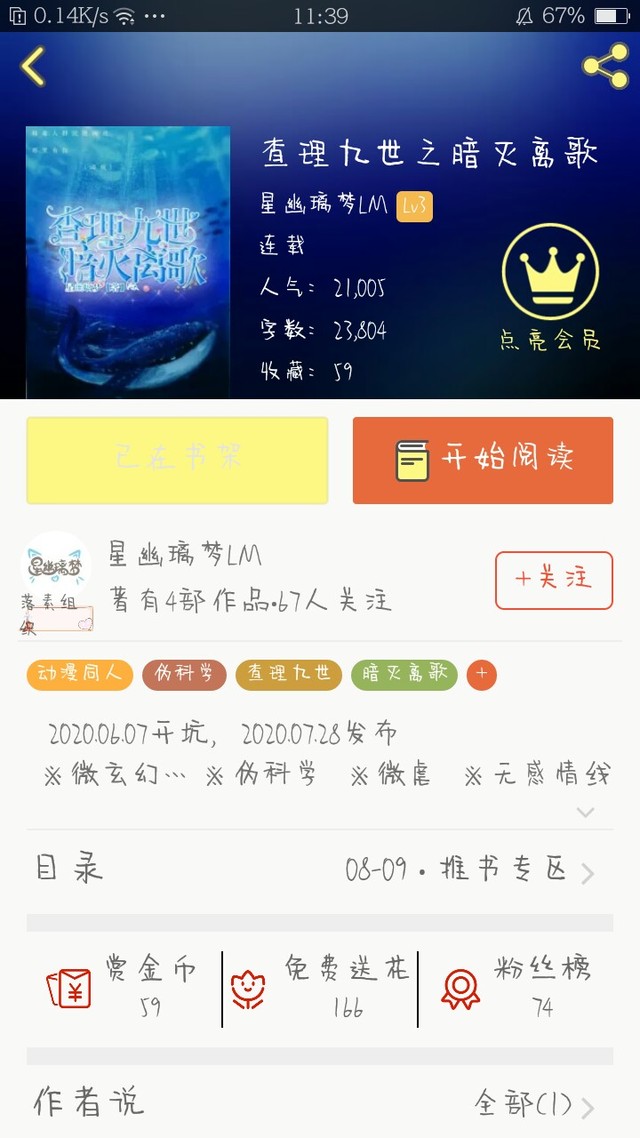This screenshot has height=1138, width=640.
Task: Open the 目录 chapter list
Action: (x=320, y=870)
